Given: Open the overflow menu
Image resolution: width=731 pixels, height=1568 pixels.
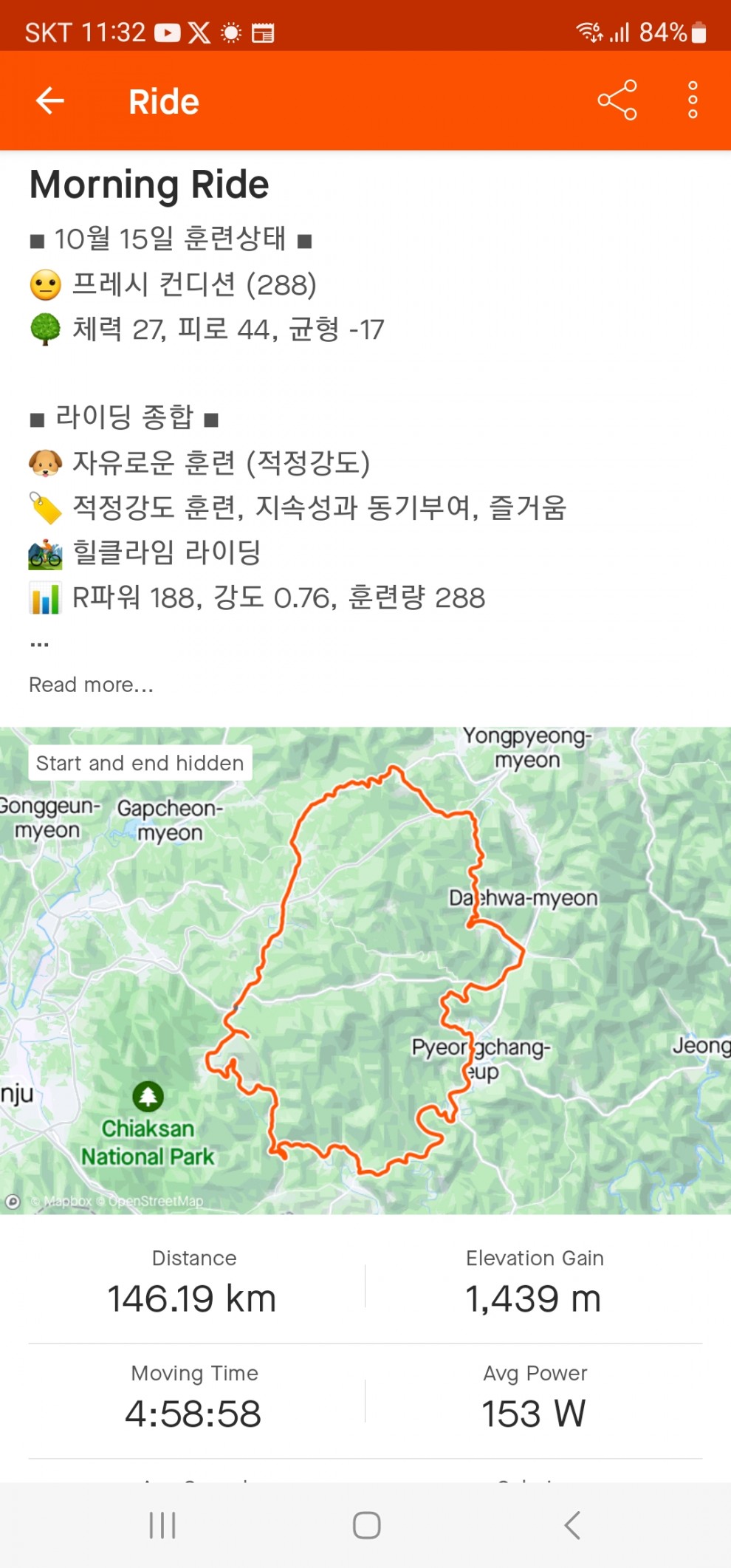Looking at the screenshot, I should point(693,100).
